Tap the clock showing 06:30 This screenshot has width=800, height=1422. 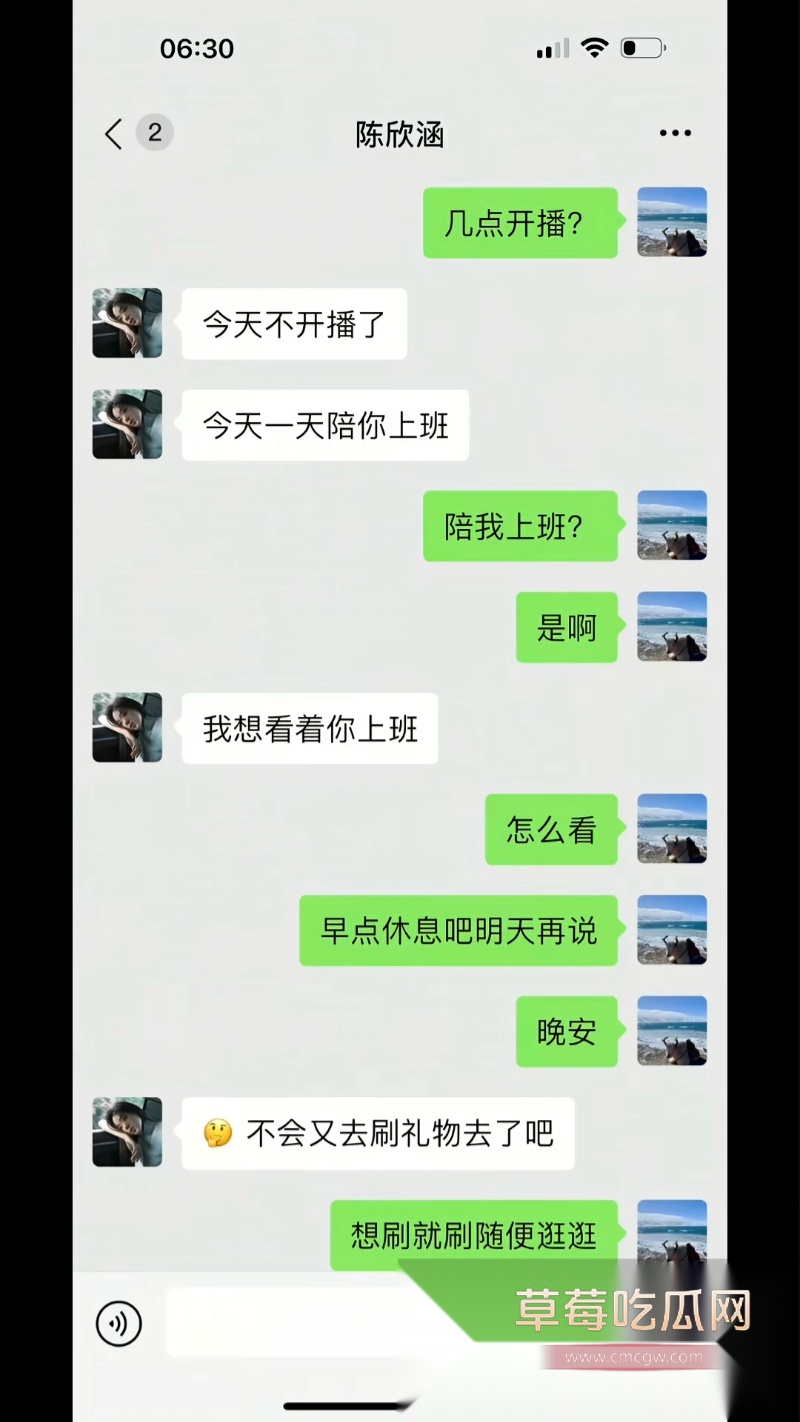tap(196, 47)
